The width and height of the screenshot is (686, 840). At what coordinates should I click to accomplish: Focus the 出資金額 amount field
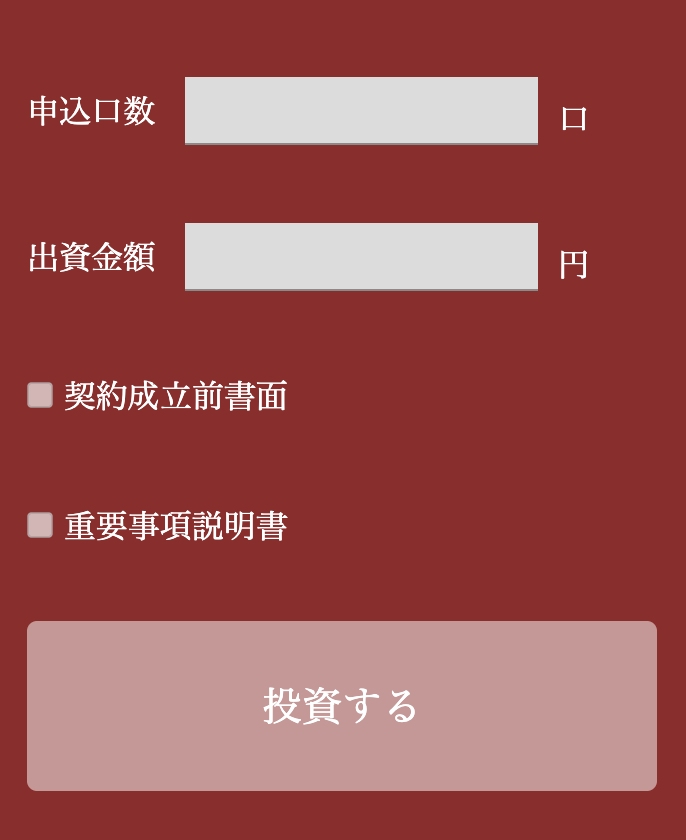pos(361,256)
